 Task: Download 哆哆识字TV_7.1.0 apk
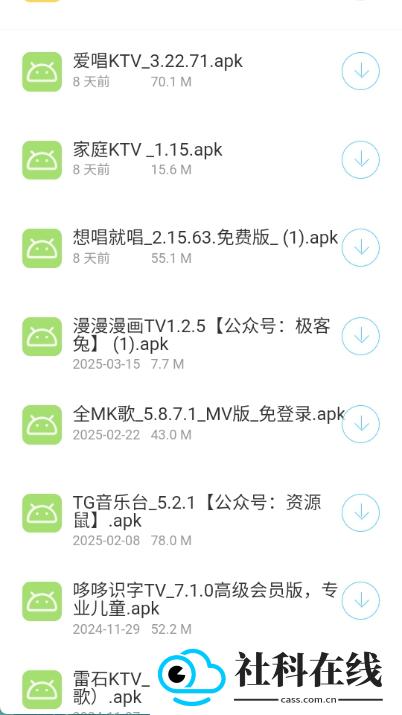pyautogui.click(x=361, y=601)
